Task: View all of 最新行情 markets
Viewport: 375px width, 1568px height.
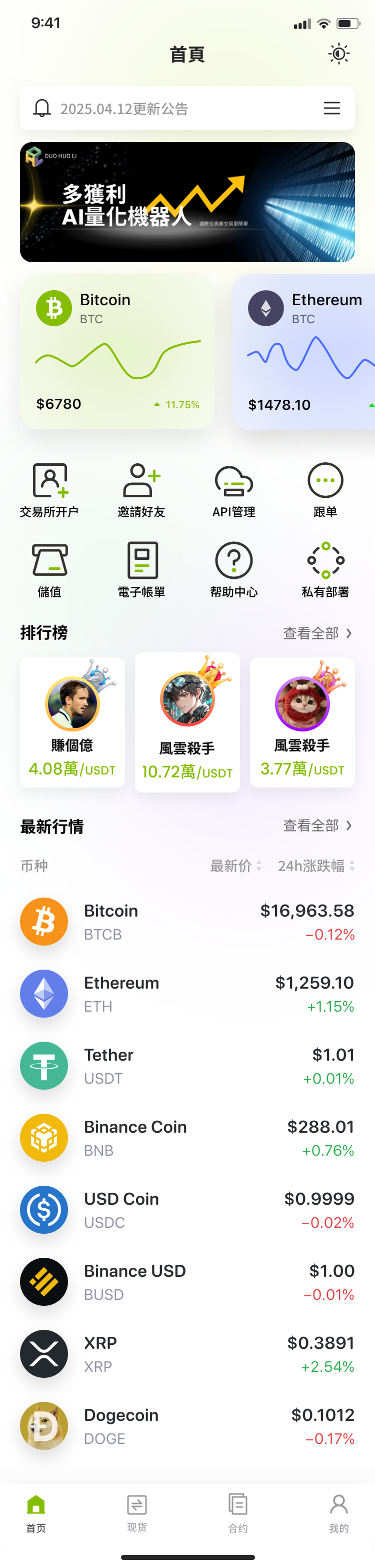Action: click(317, 826)
